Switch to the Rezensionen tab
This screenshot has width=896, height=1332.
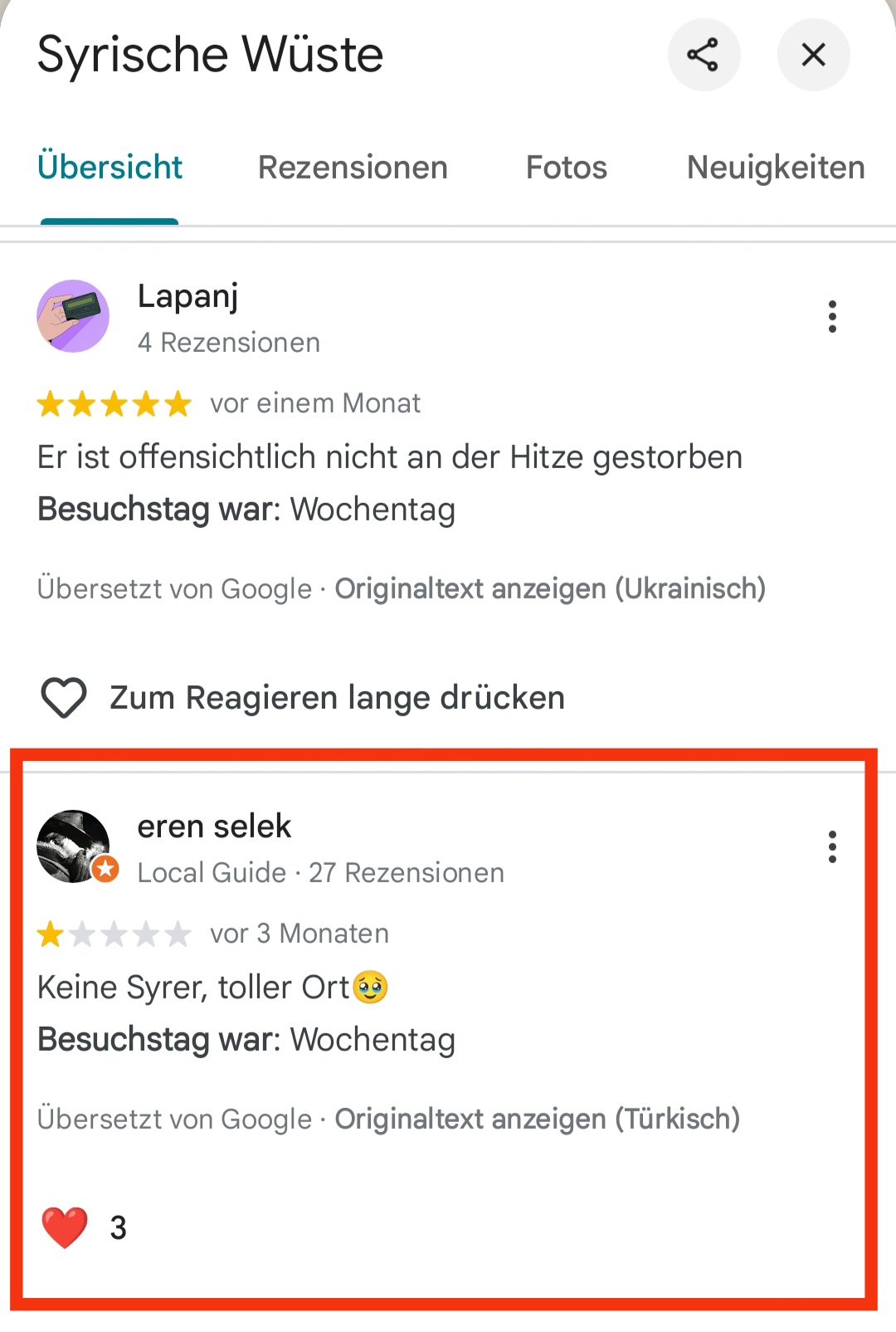coord(353,168)
